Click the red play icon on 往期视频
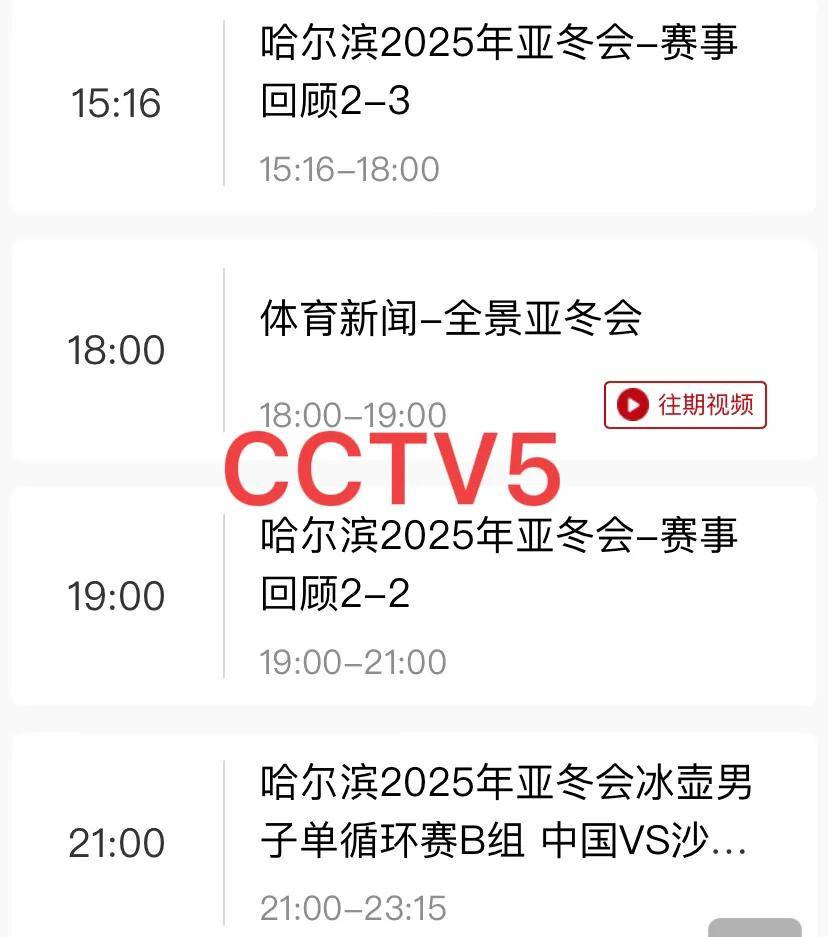Viewport: 828px width, 937px height. pos(631,405)
